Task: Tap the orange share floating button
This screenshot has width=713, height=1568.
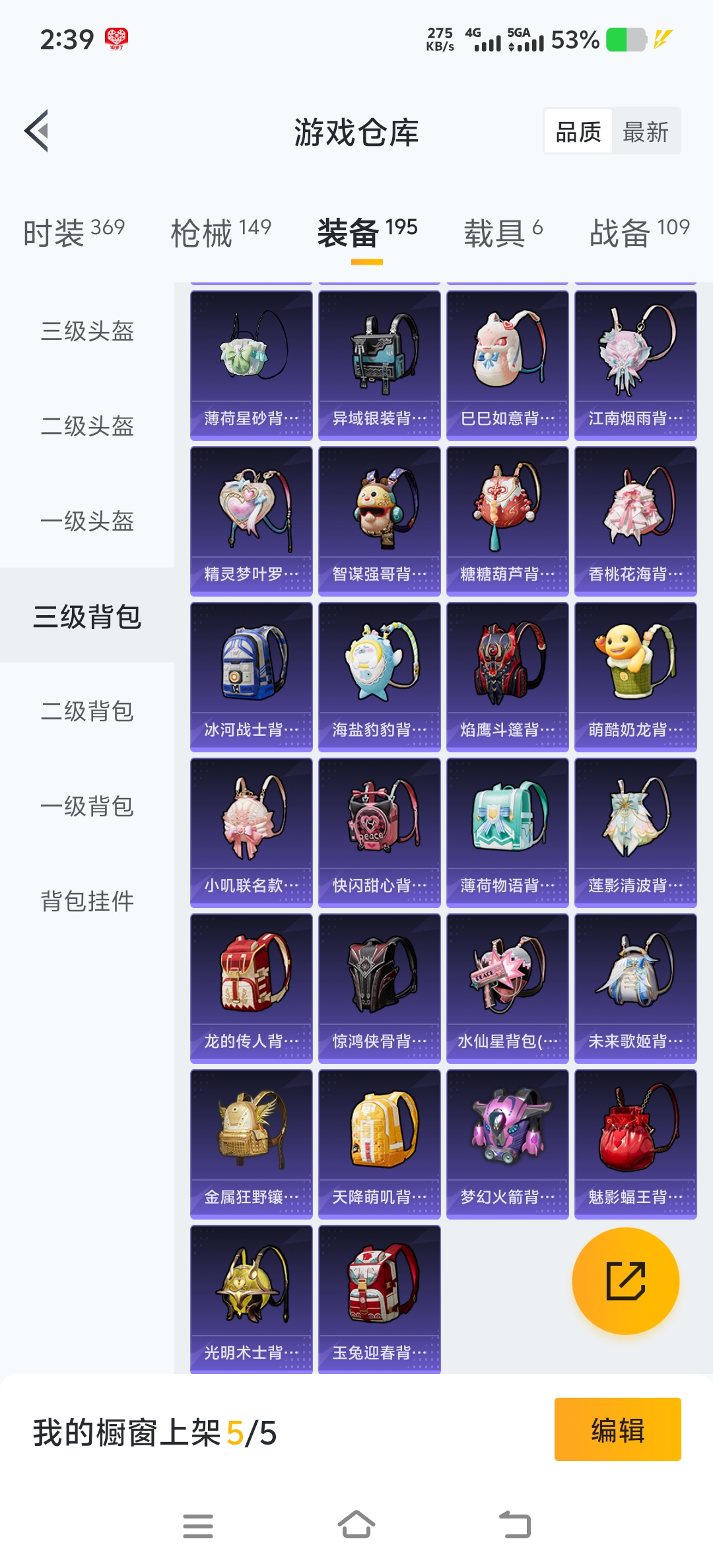Action: click(625, 1281)
